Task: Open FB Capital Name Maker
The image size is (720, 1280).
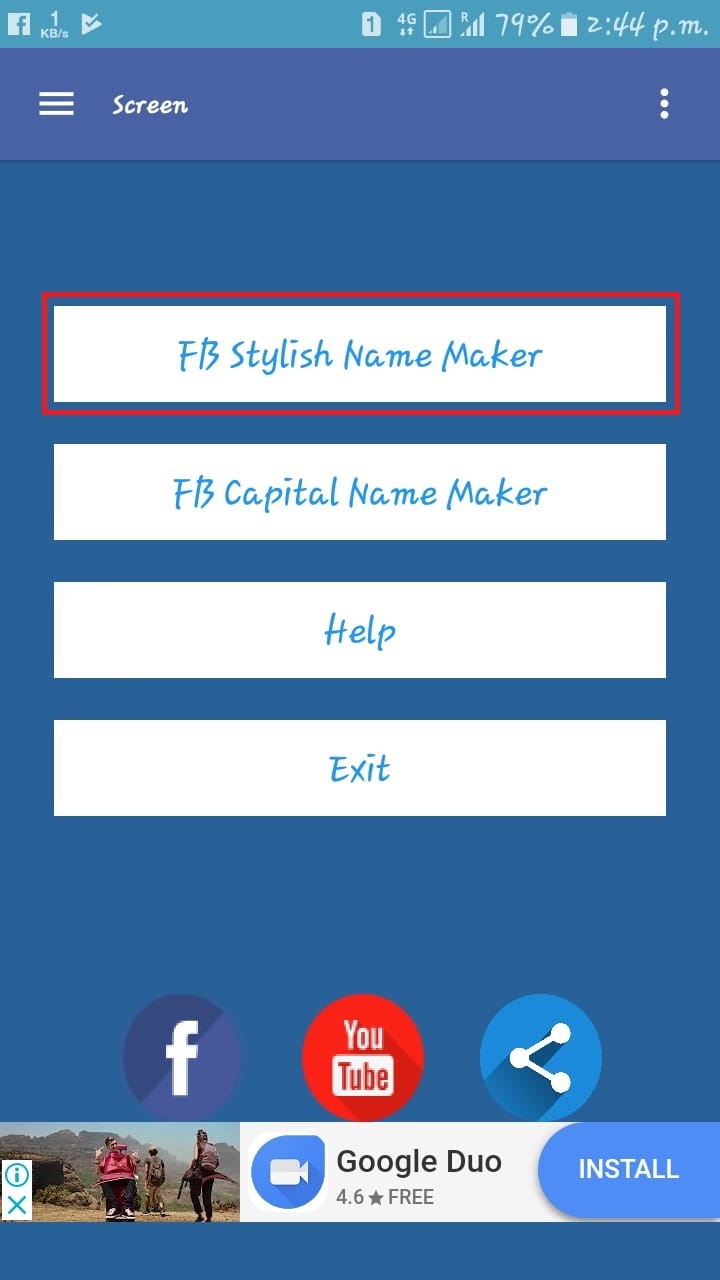Action: click(360, 492)
